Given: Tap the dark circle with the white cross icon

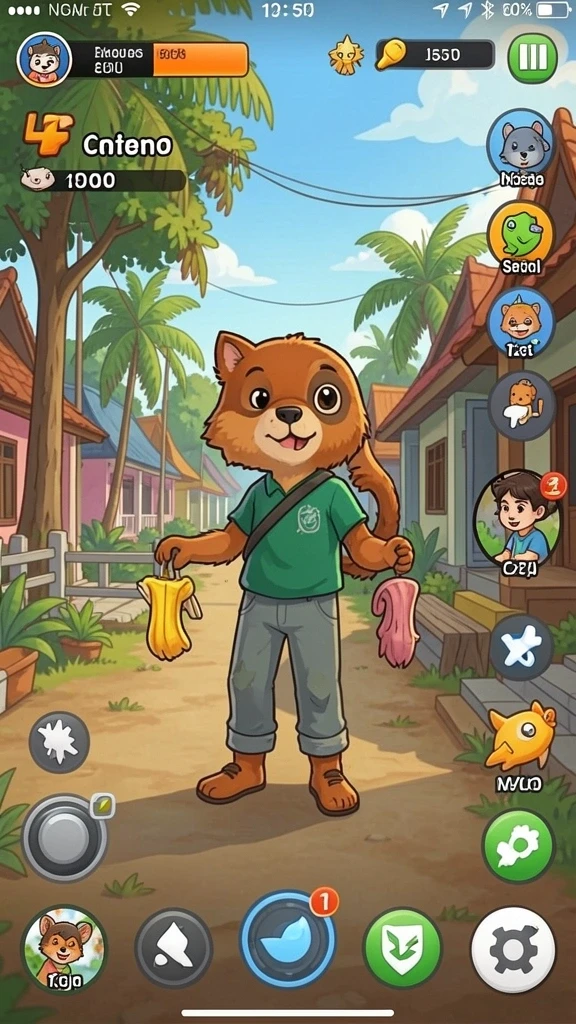Looking at the screenshot, I should [522, 647].
